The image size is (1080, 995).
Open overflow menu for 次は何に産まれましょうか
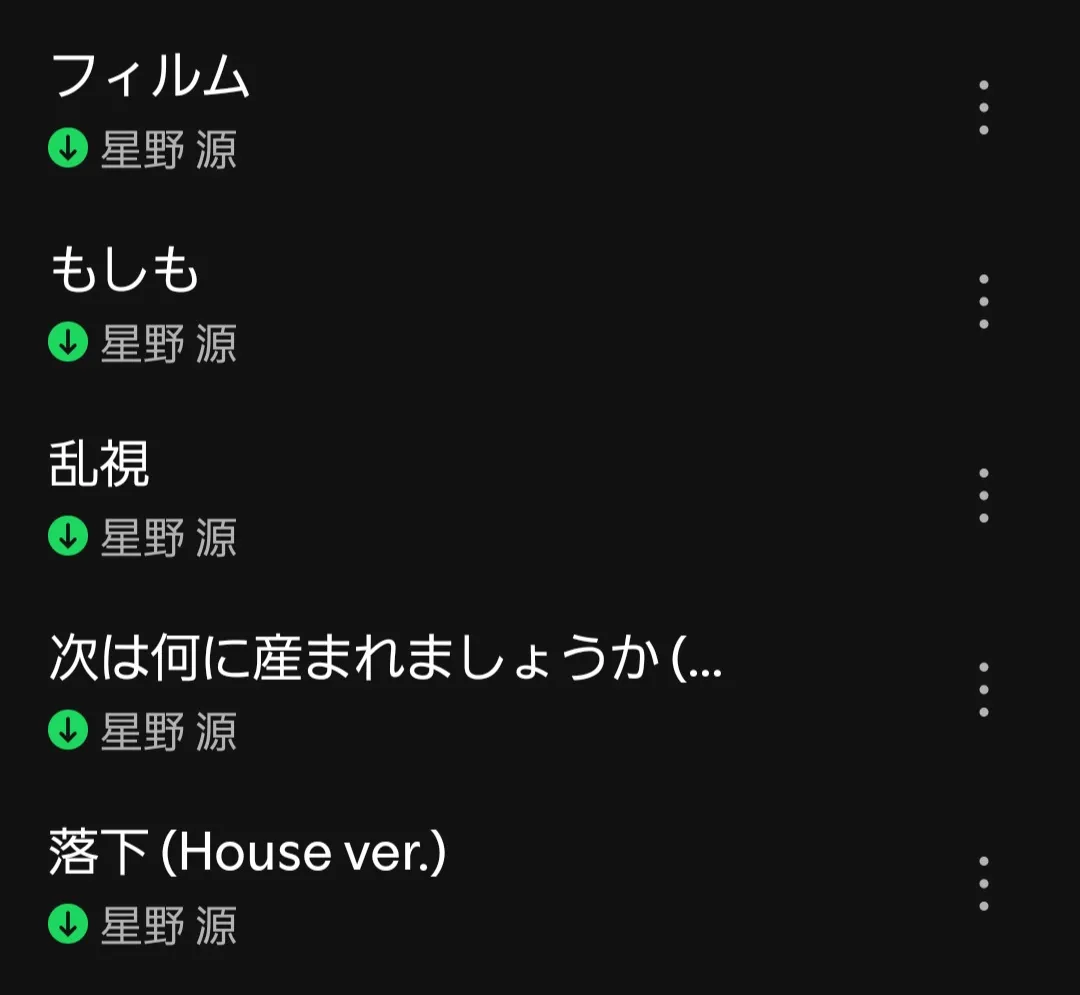pos(984,690)
